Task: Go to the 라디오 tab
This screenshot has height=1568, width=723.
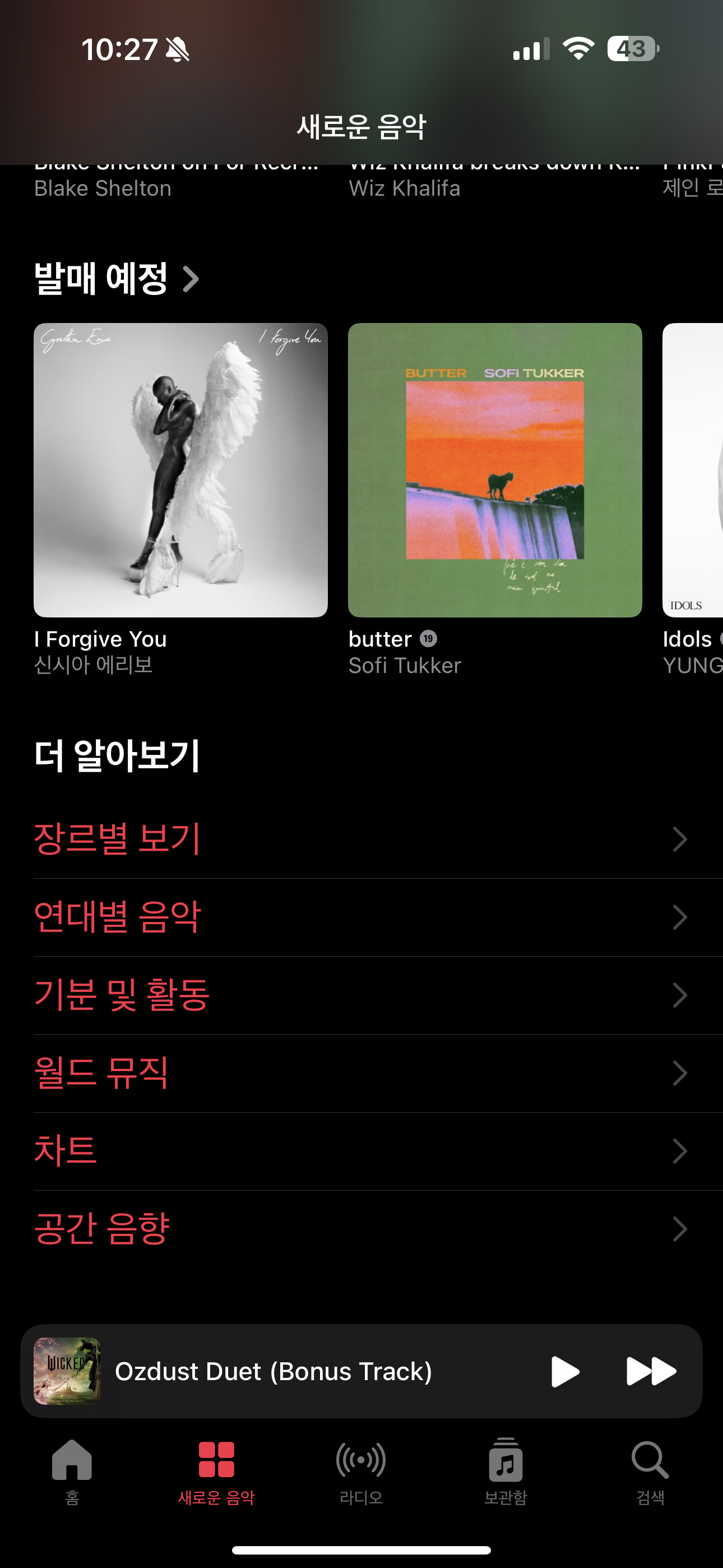Action: click(361, 1469)
